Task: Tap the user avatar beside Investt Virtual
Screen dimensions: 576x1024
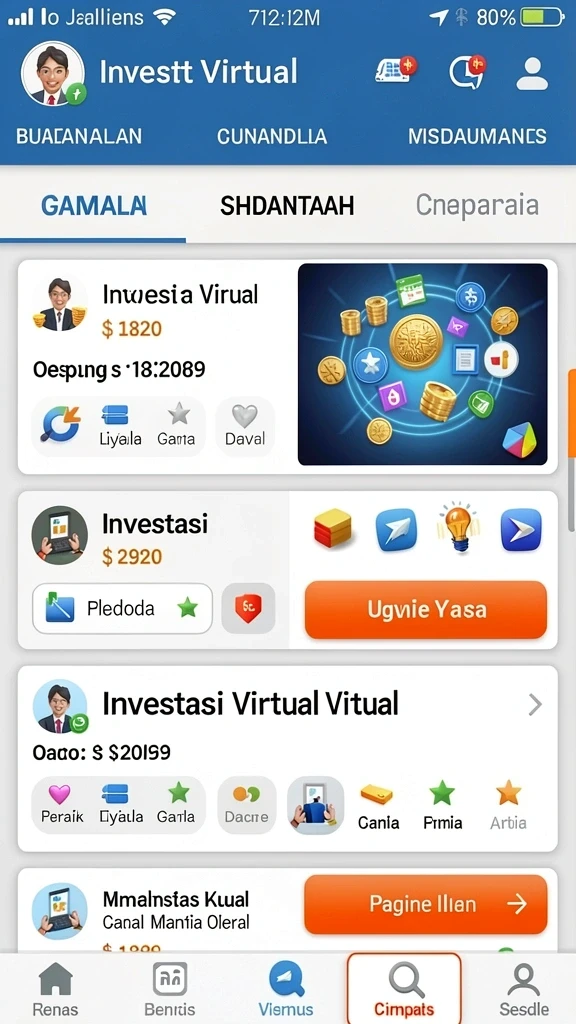Action: [53, 74]
